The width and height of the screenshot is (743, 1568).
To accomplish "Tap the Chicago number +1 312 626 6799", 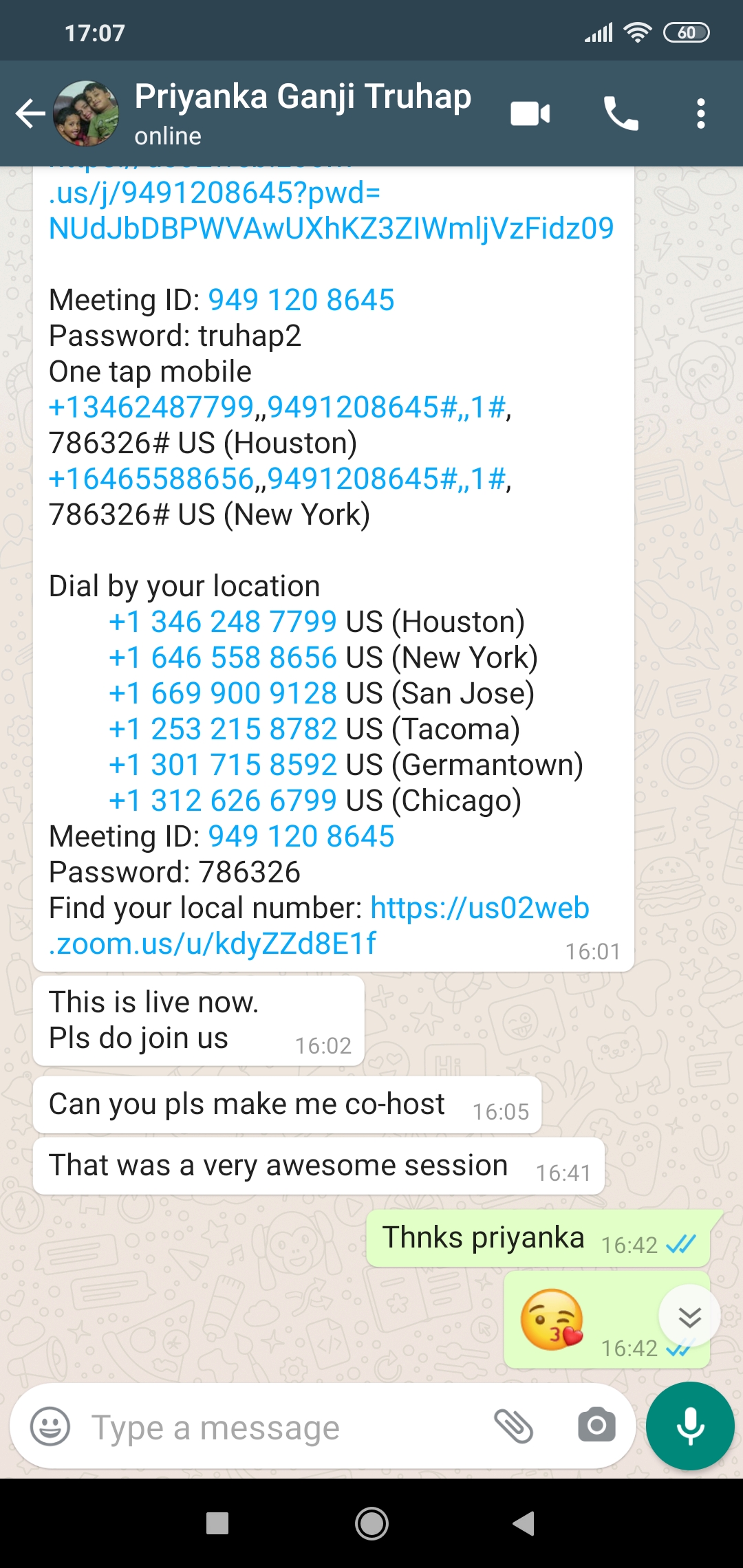I will coord(223,801).
